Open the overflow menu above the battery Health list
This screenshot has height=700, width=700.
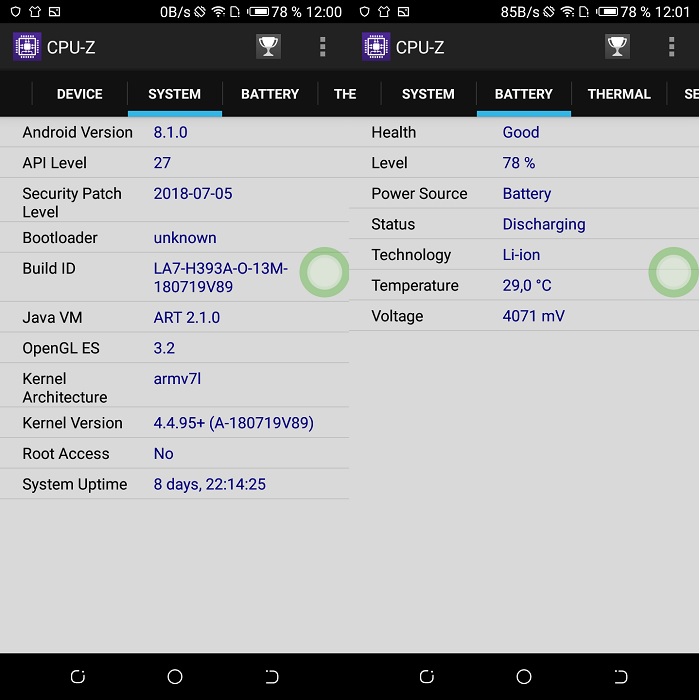tap(671, 46)
